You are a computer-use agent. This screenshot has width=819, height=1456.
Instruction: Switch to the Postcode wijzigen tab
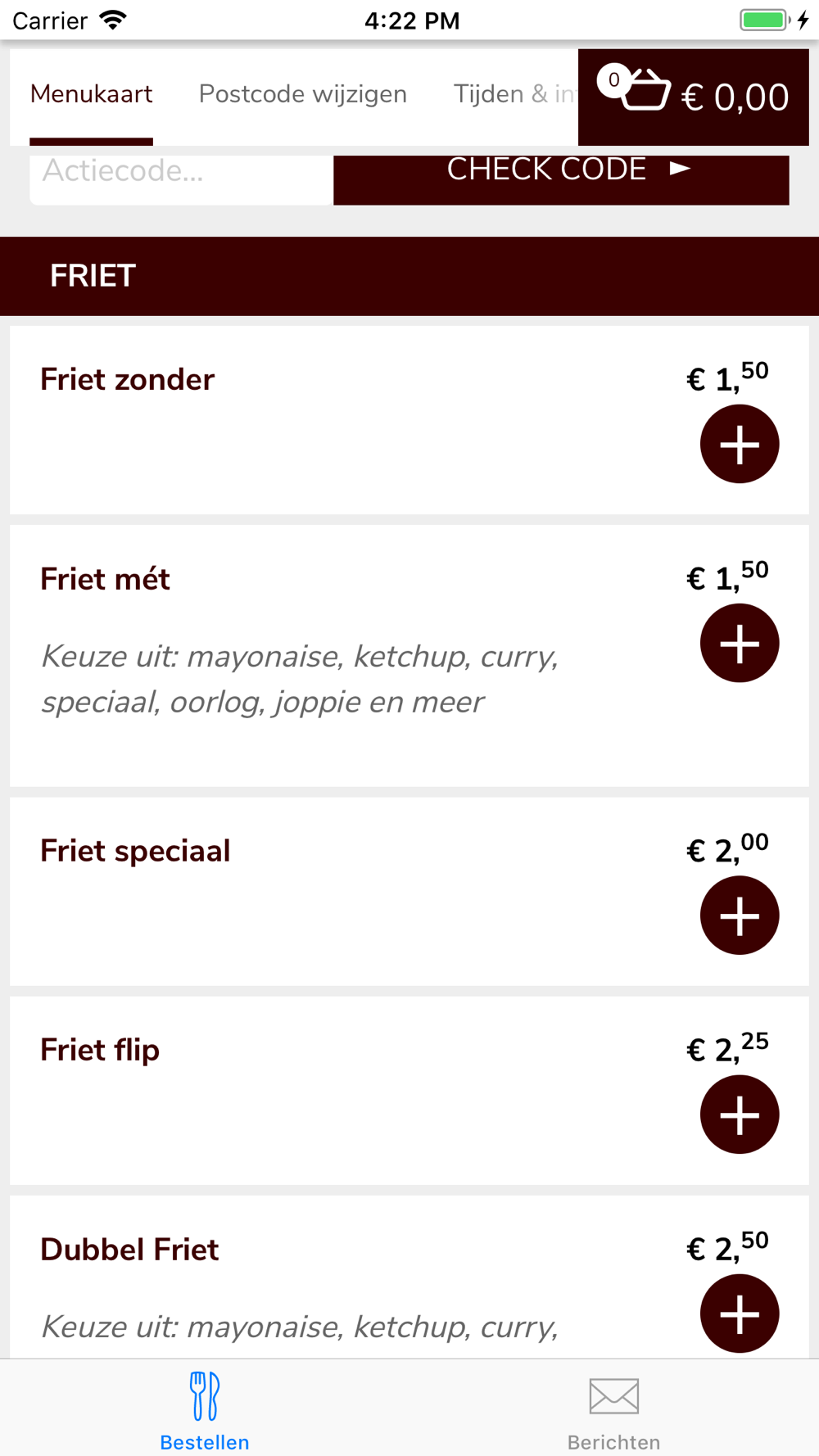click(303, 94)
